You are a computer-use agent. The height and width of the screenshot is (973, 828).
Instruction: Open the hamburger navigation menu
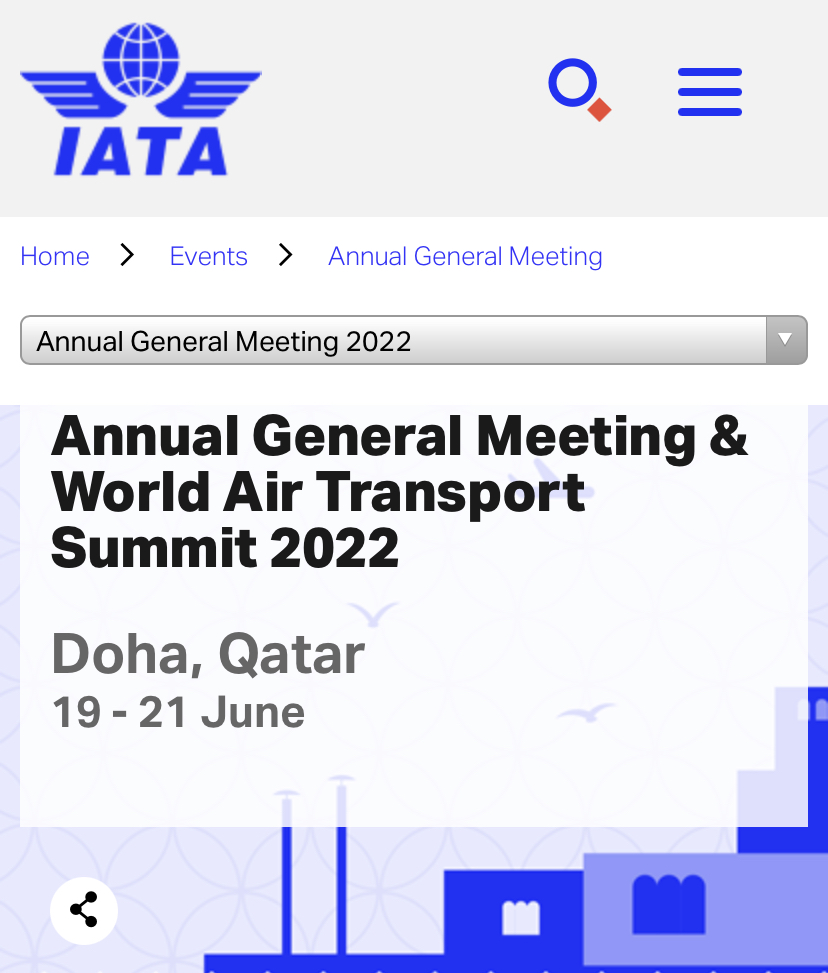[709, 92]
